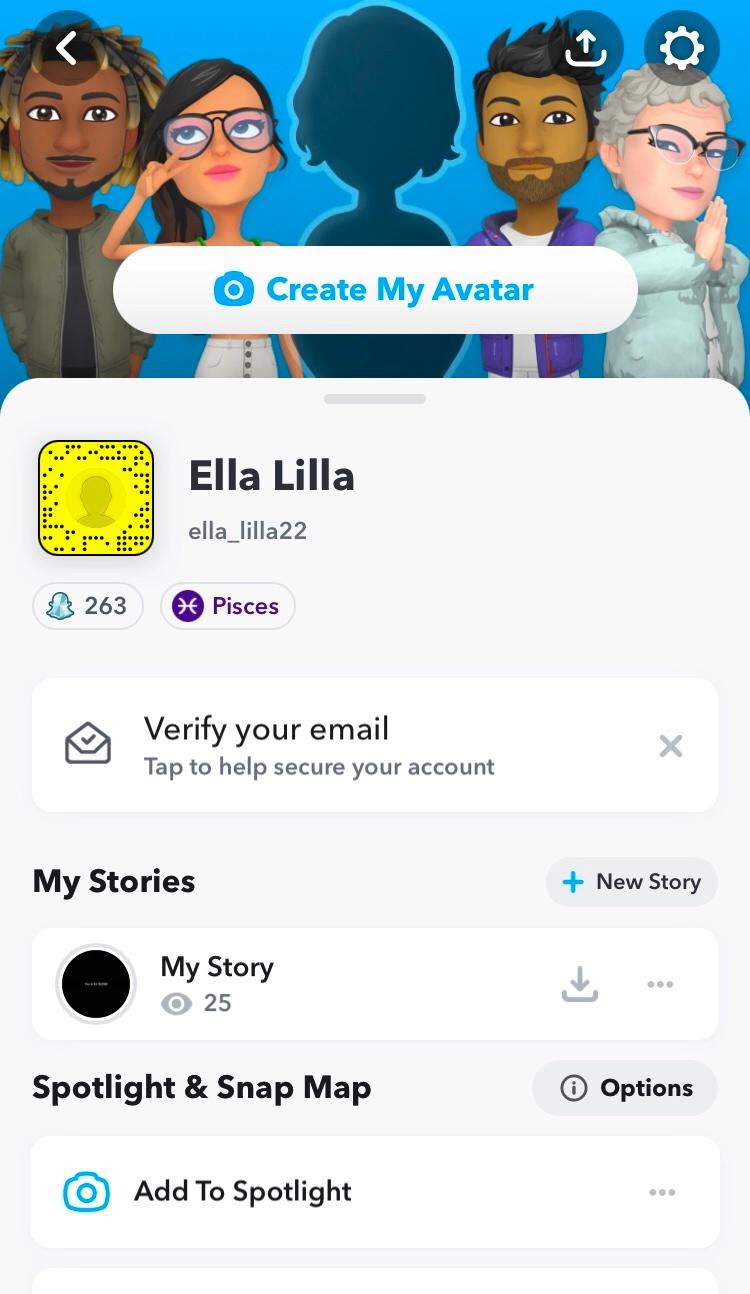Open settings with the gear icon
Image resolution: width=750 pixels, height=1294 pixels.
pos(681,47)
